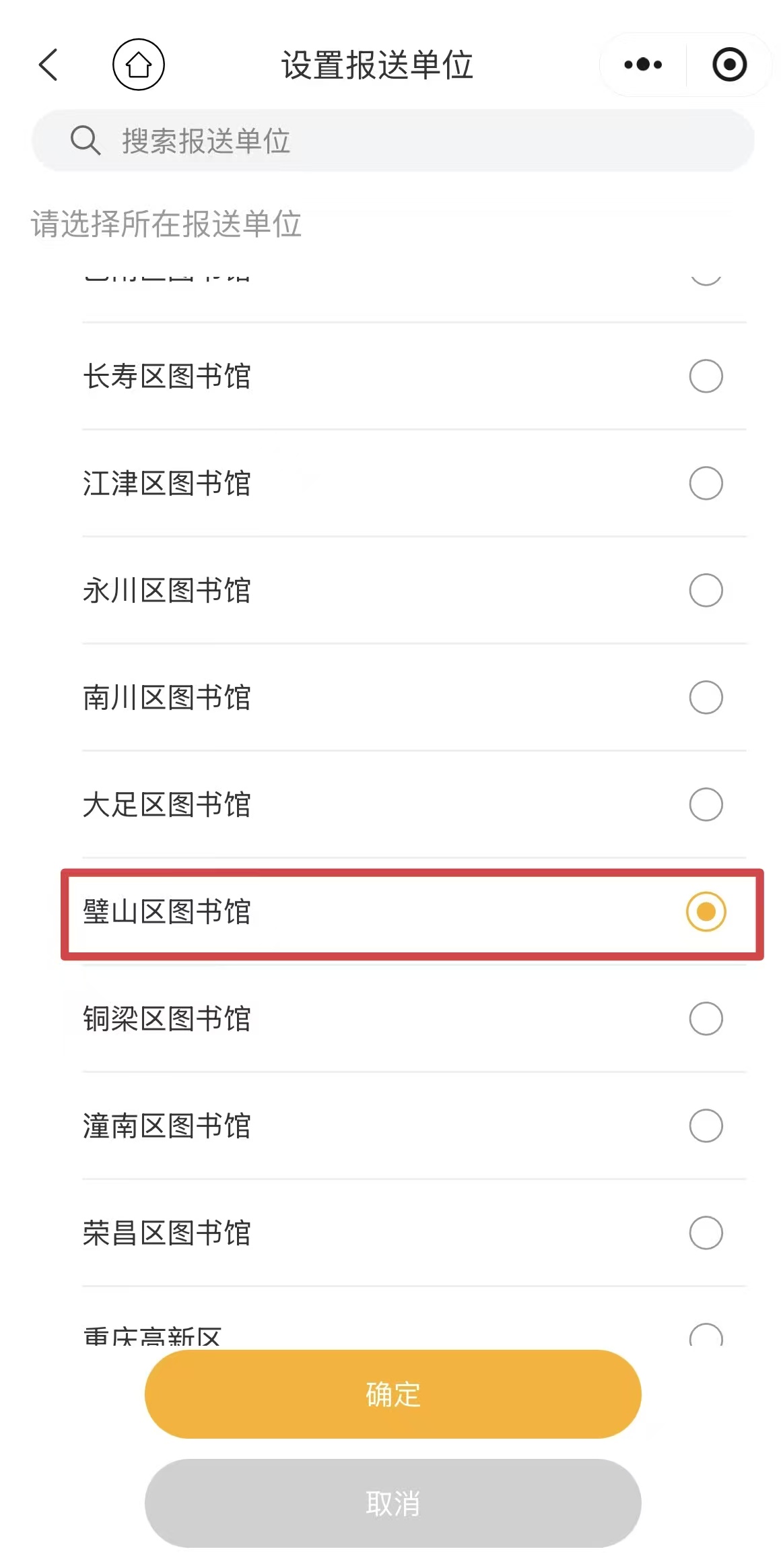781x1568 pixels.
Task: Choose 江津区图书馆 radio option
Action: 706,483
